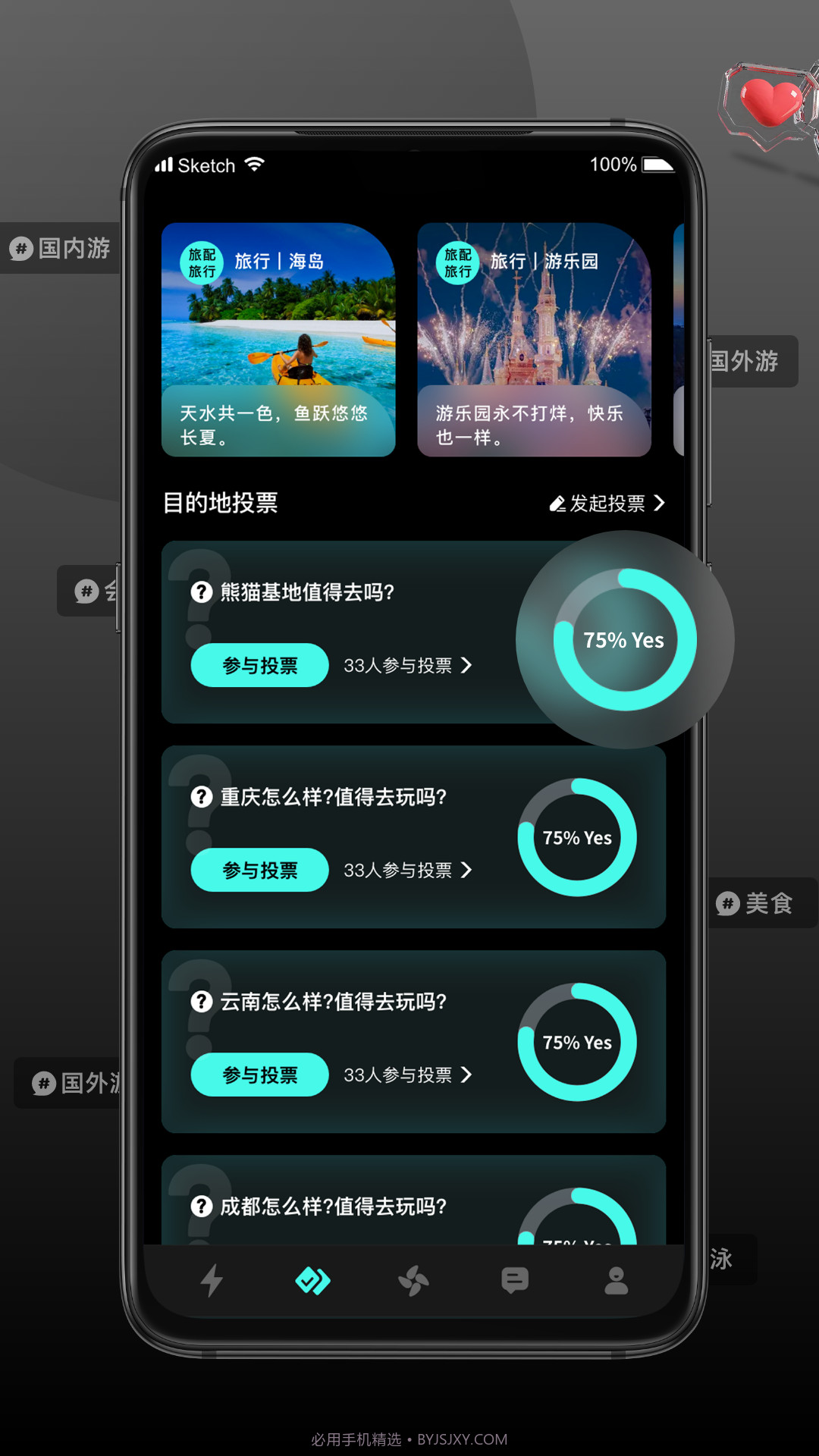Viewport: 819px width, 1456px height.
Task: Click the question mark icon on 熊猫基地 poll
Action: coord(200,592)
